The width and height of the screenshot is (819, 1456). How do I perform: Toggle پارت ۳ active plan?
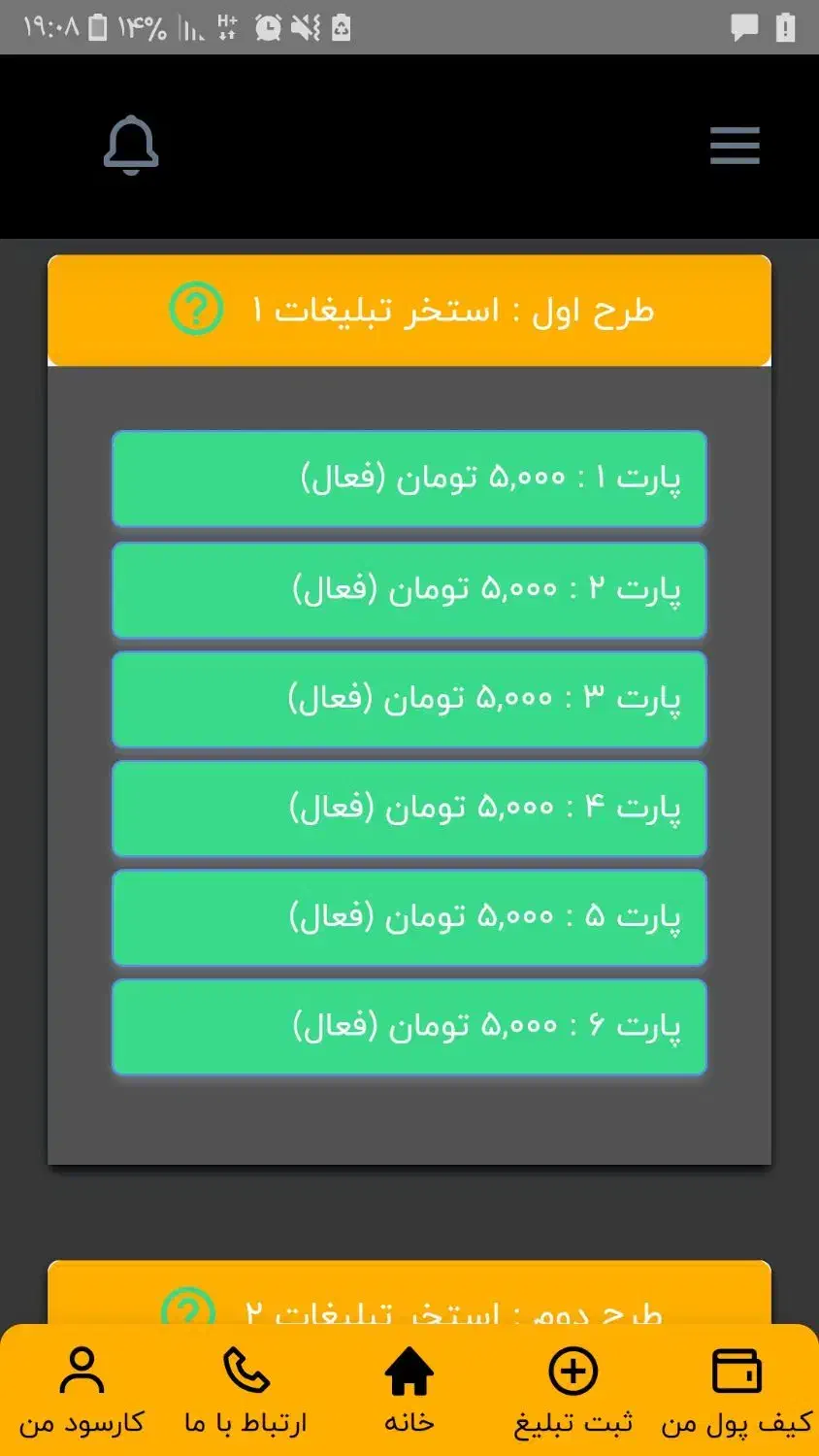(409, 698)
